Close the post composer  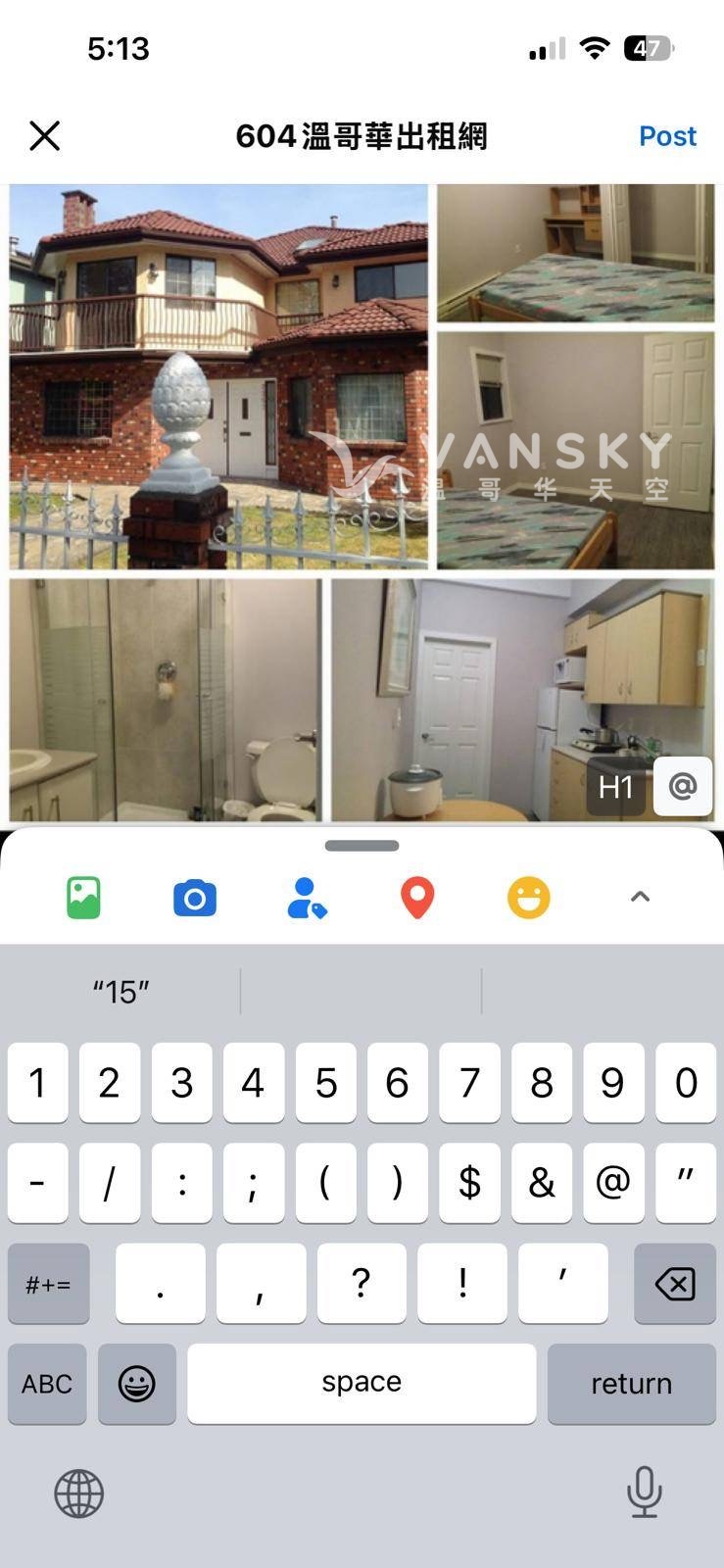[x=45, y=136]
